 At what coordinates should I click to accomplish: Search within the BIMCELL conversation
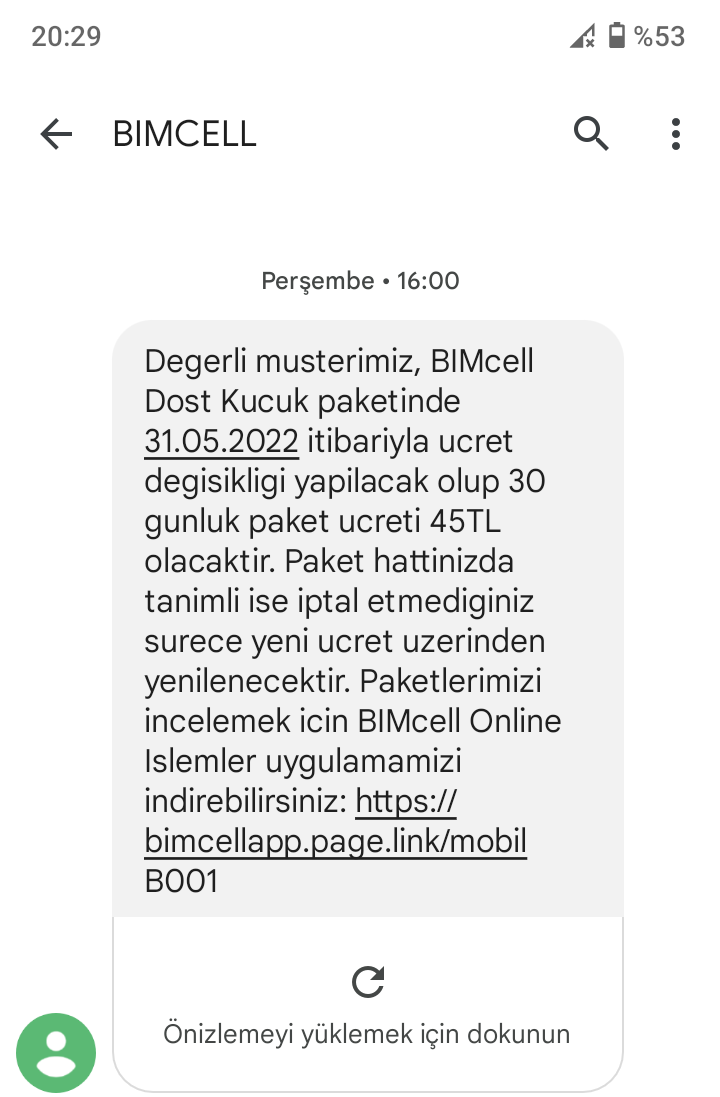[591, 134]
